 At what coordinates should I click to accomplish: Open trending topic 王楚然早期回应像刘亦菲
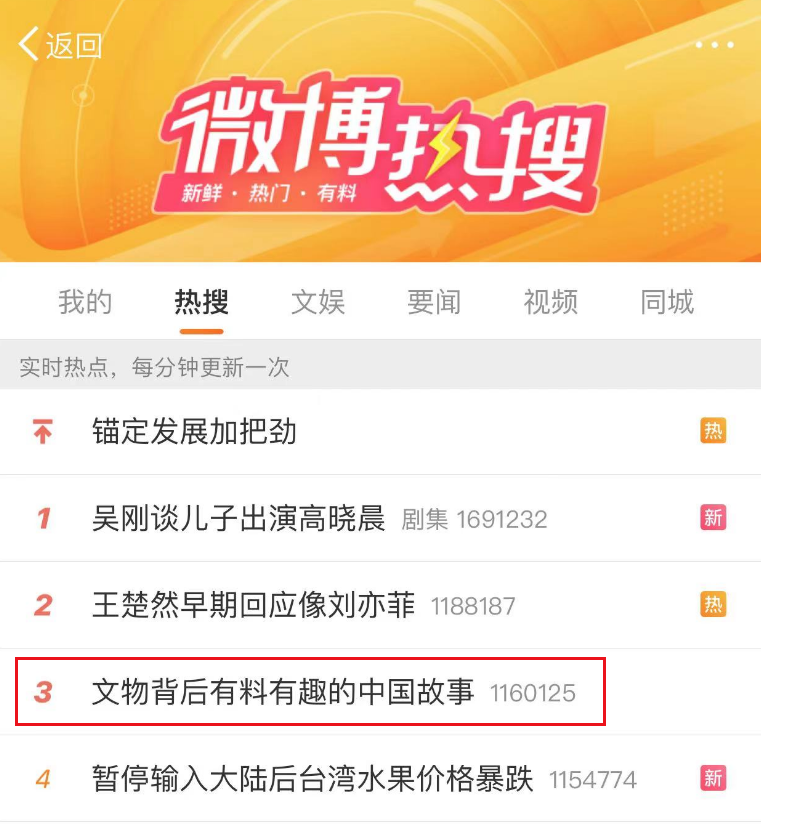click(x=253, y=605)
